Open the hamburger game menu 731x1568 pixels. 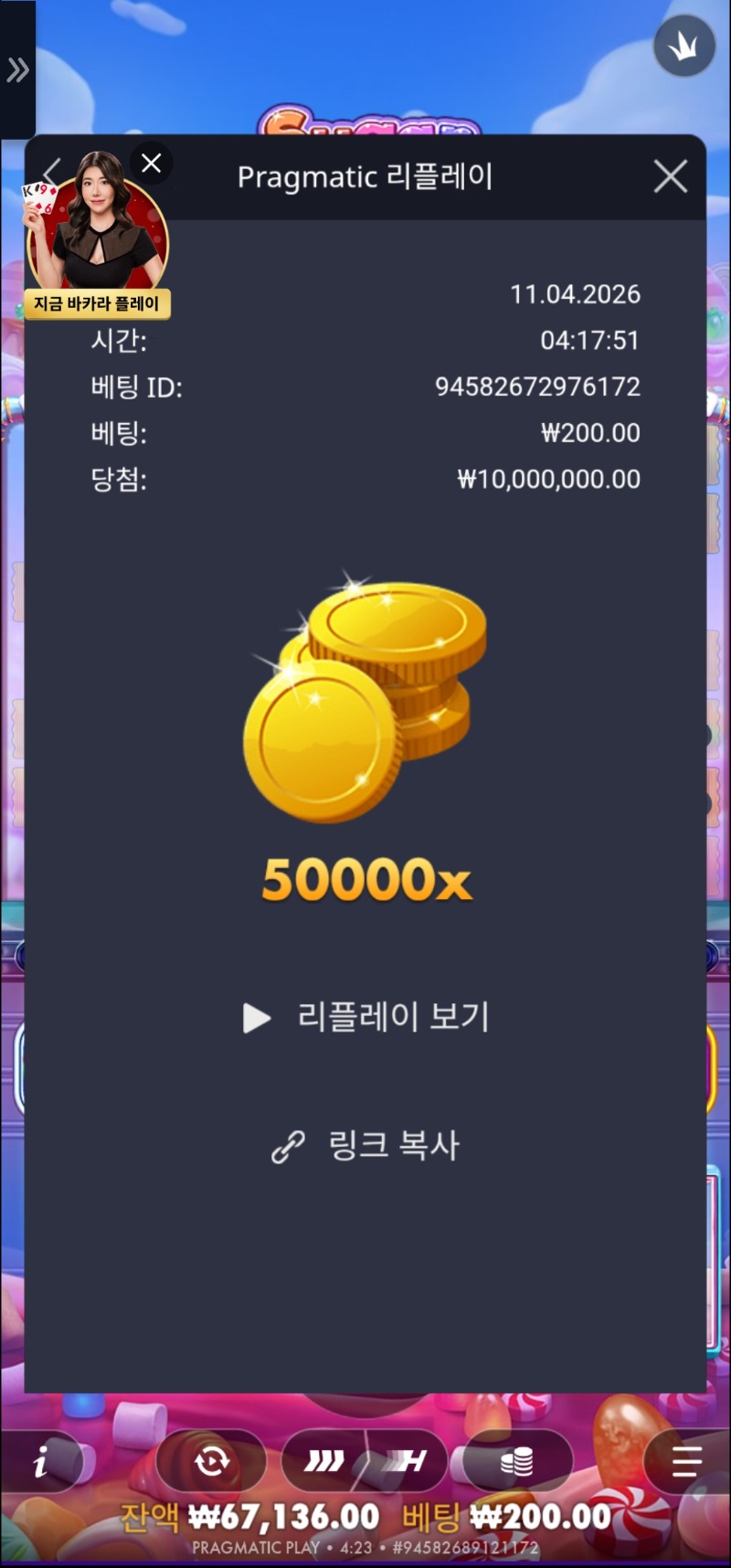click(x=686, y=1462)
